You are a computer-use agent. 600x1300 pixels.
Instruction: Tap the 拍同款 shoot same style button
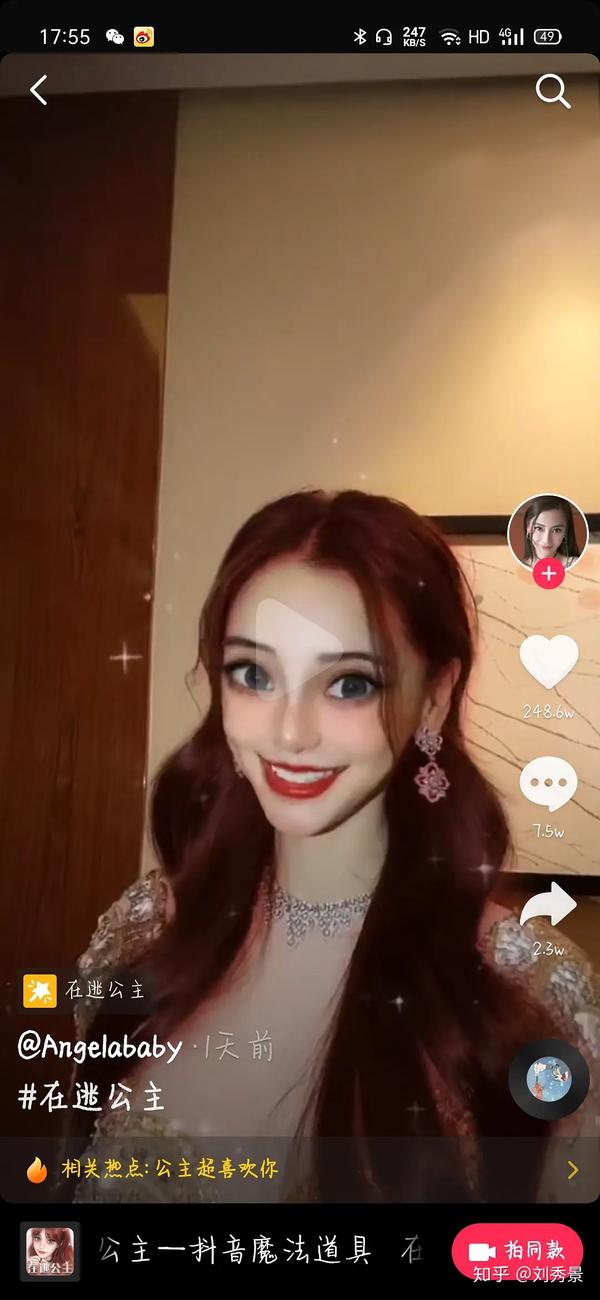(x=517, y=1251)
